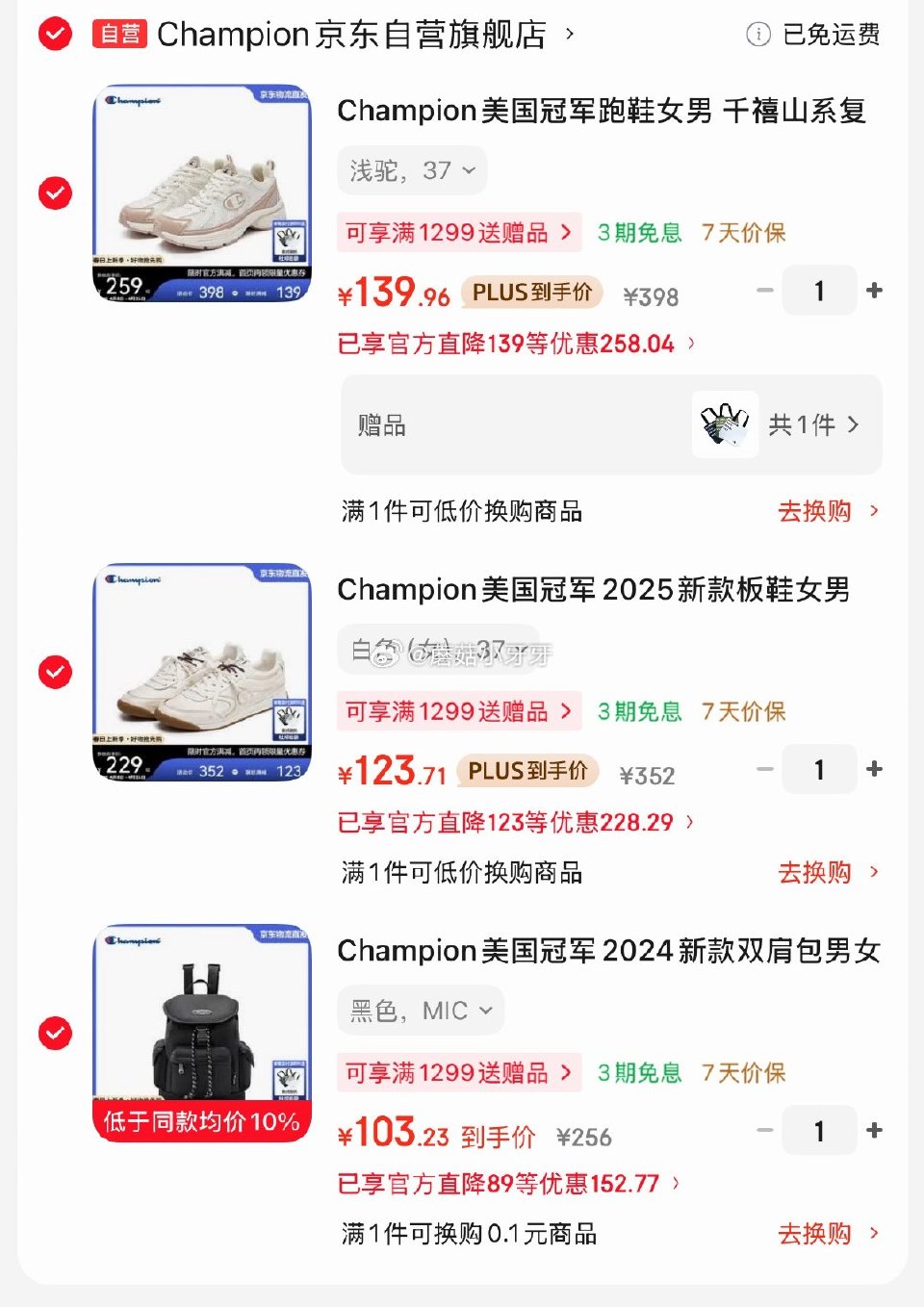Open the Champion 京东自营旗舰店 store page
The width and height of the screenshot is (924, 1307).
(x=356, y=34)
